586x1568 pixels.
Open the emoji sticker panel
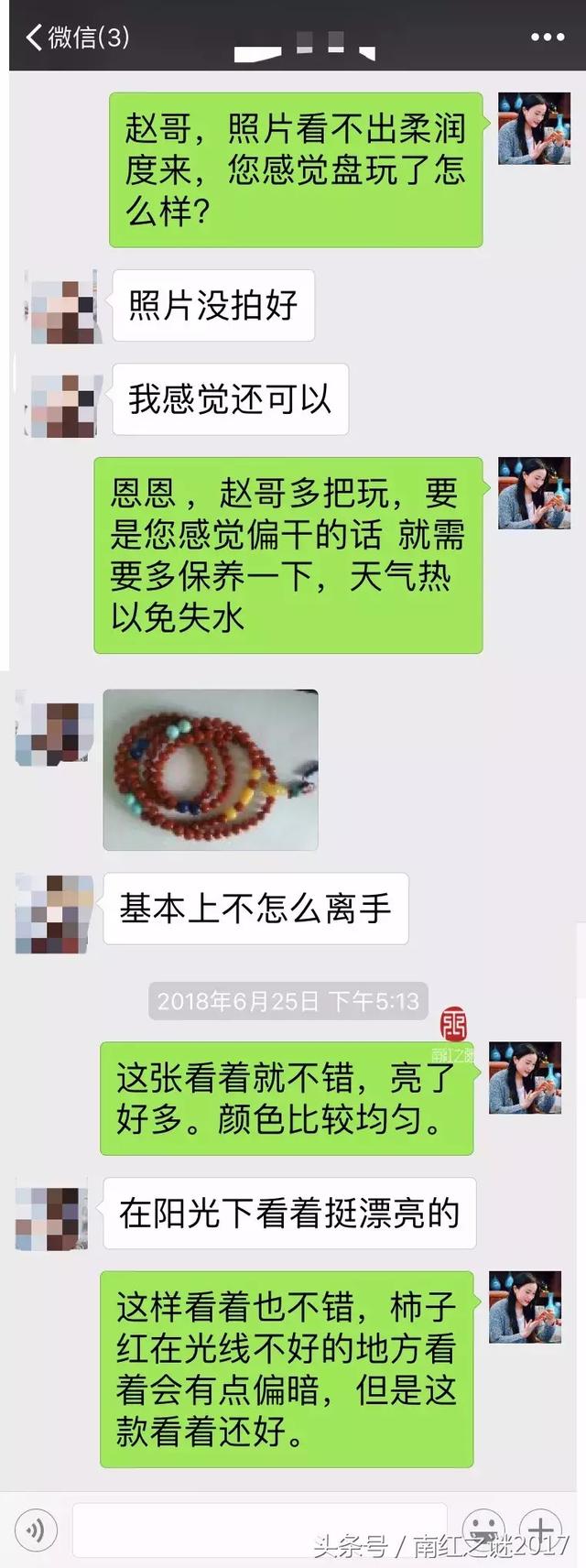(x=483, y=1530)
